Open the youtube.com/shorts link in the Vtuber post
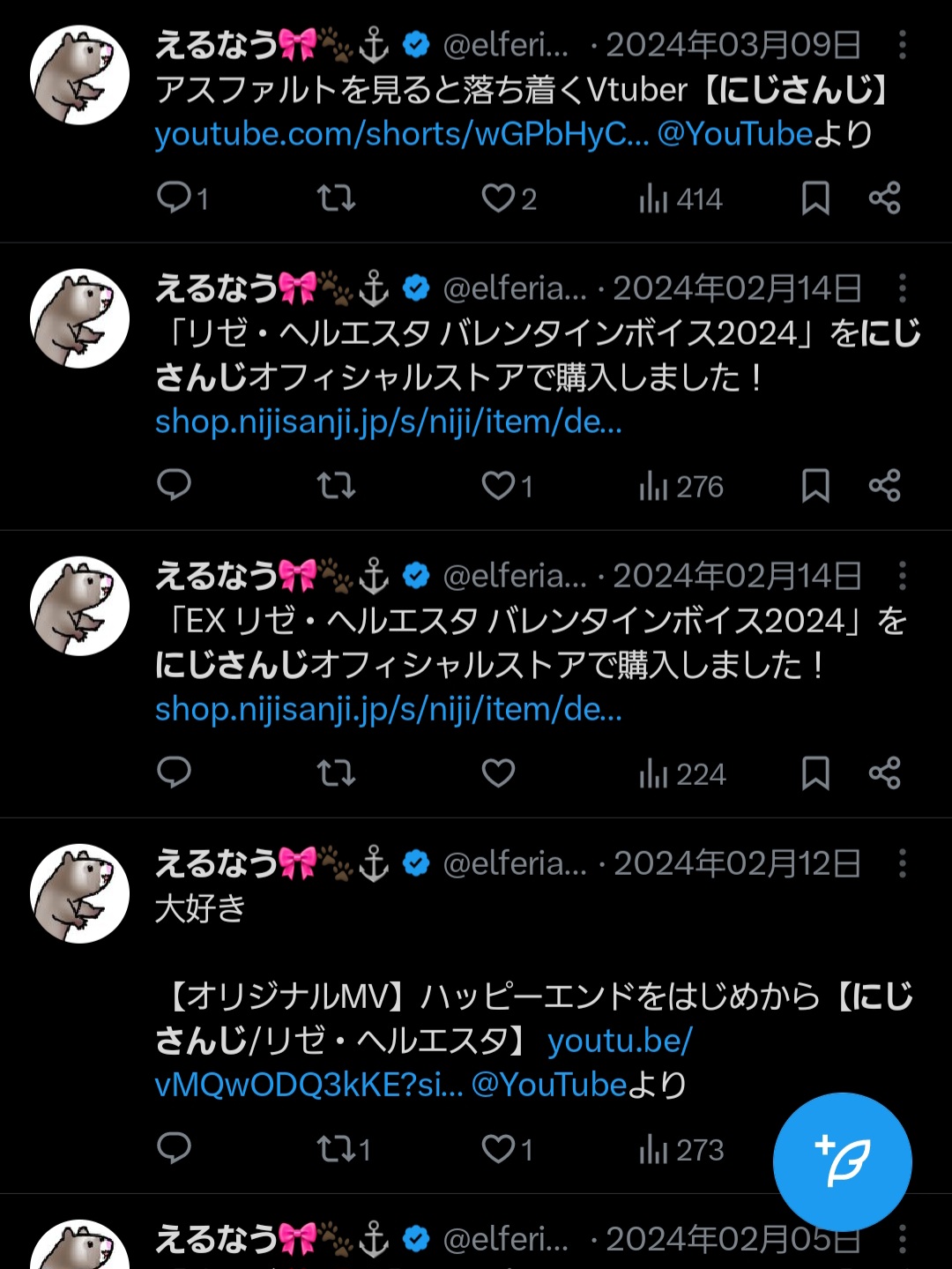952x1269 pixels. pyautogui.click(x=401, y=134)
